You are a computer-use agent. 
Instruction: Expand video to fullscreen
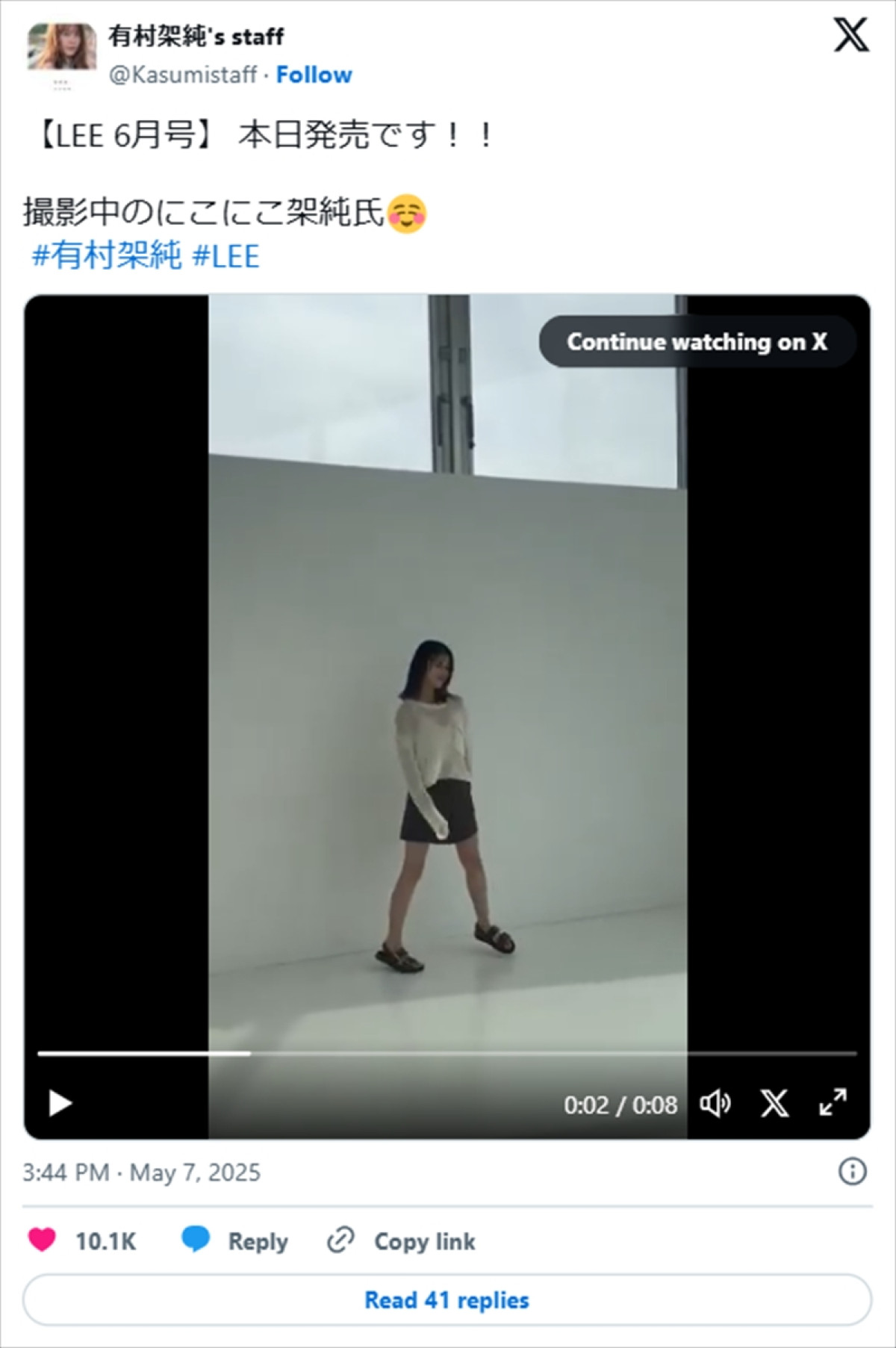(833, 1102)
